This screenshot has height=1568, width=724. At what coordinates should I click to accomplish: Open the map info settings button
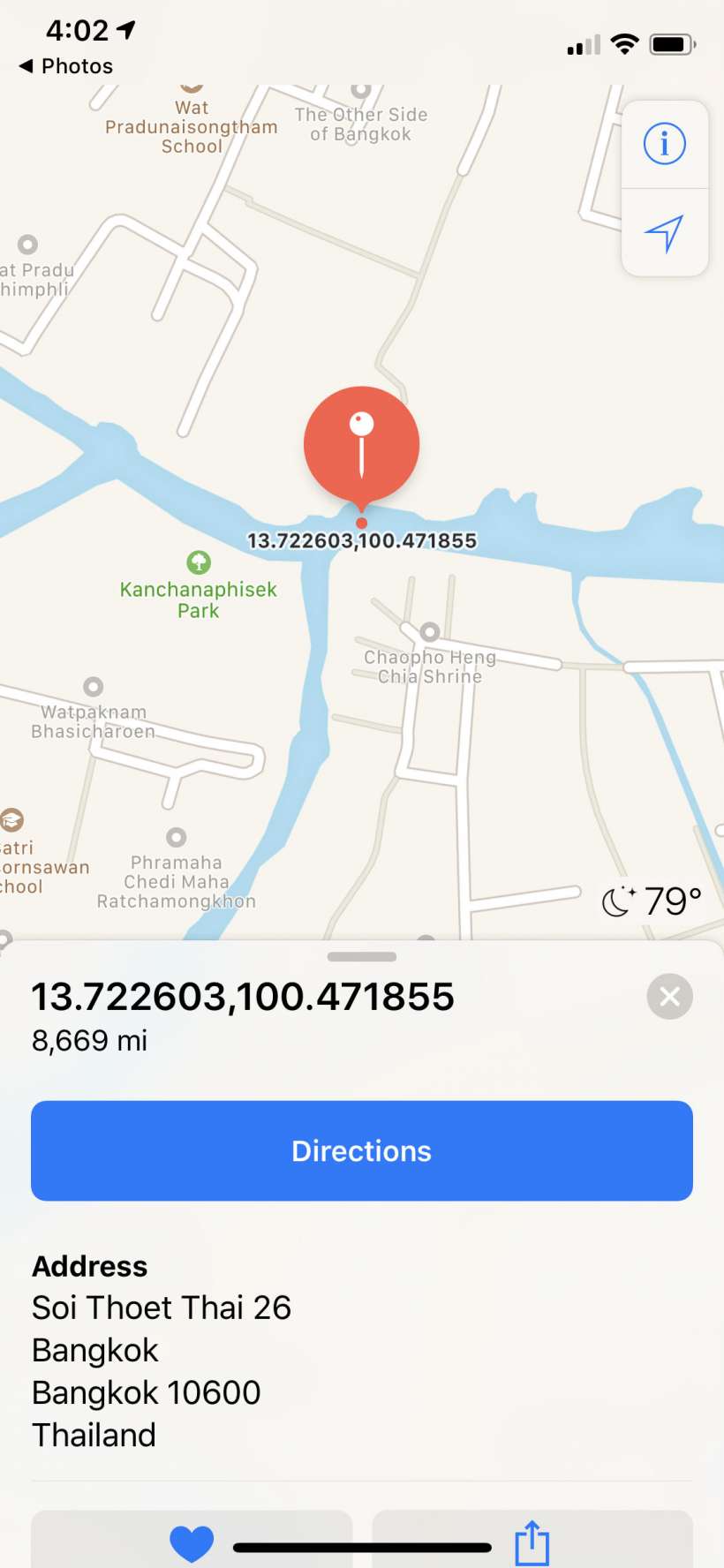point(664,144)
